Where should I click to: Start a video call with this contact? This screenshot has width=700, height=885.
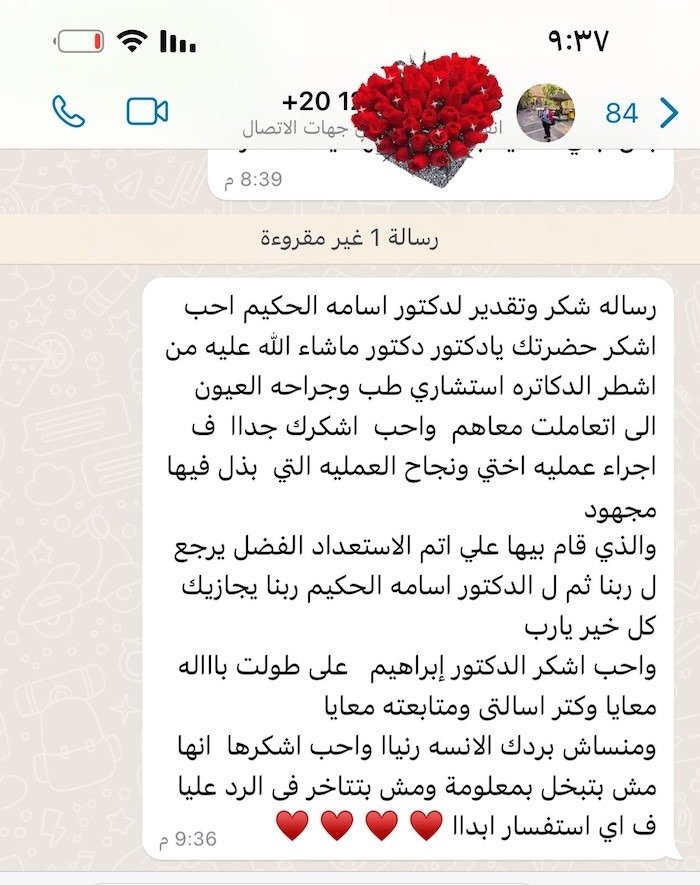click(x=147, y=112)
